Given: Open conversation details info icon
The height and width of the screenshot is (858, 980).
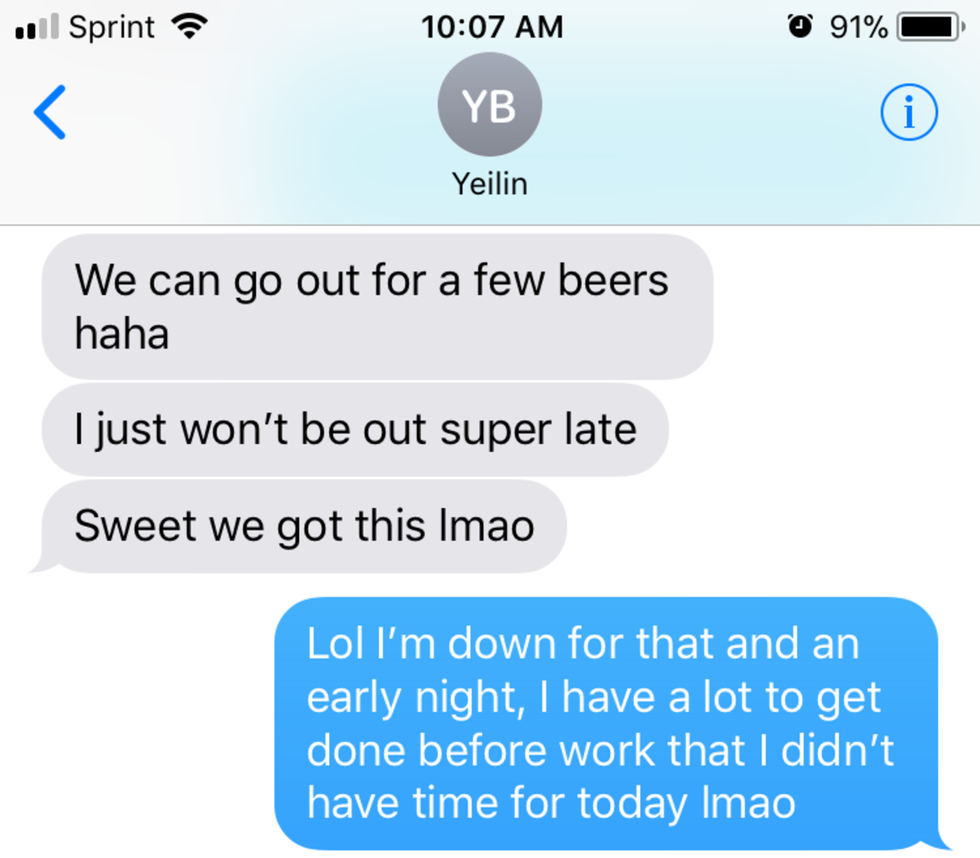Looking at the screenshot, I should coord(909,114).
